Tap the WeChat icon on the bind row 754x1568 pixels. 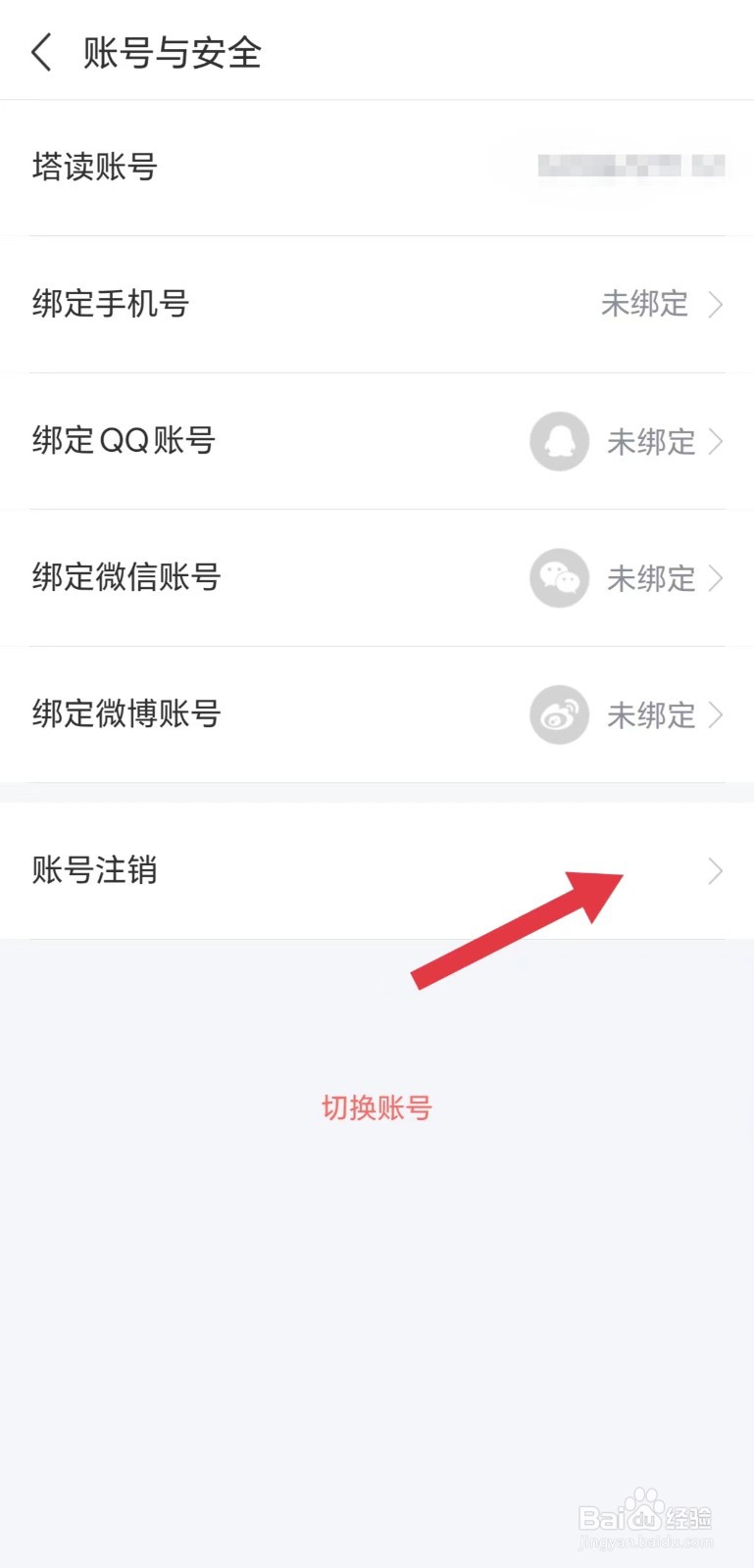pos(559,578)
